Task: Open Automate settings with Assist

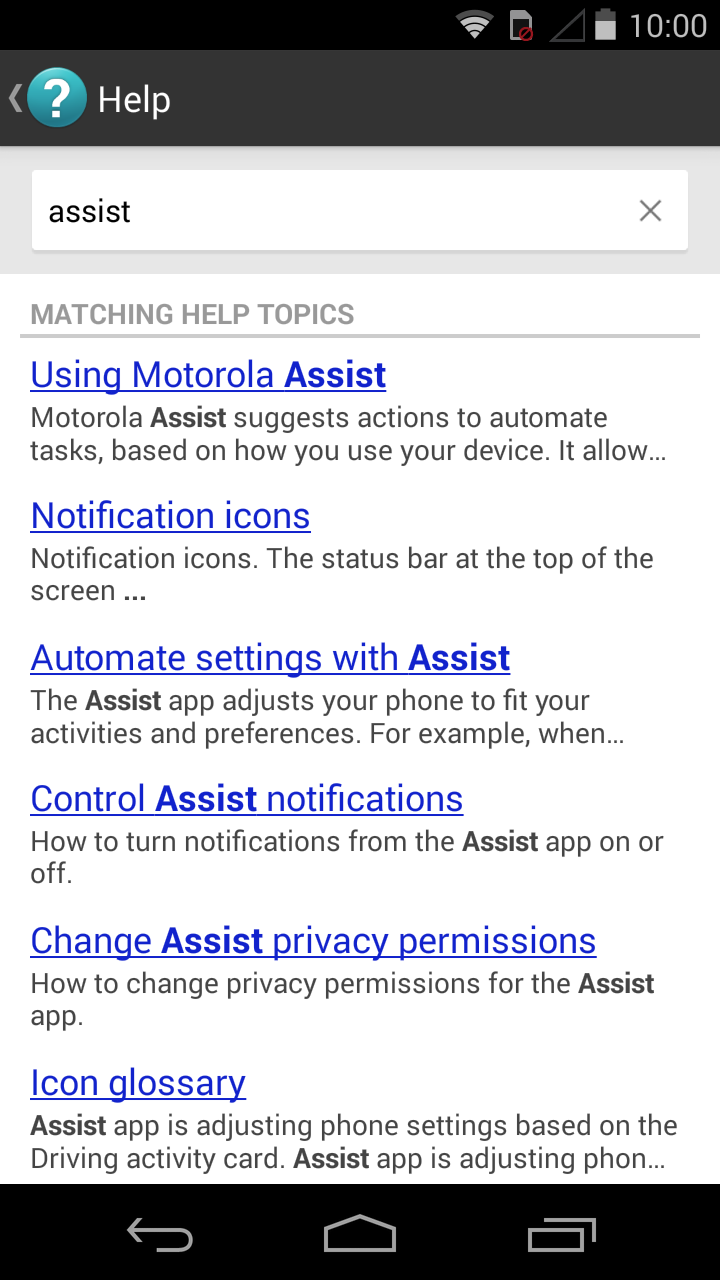Action: (x=270, y=657)
